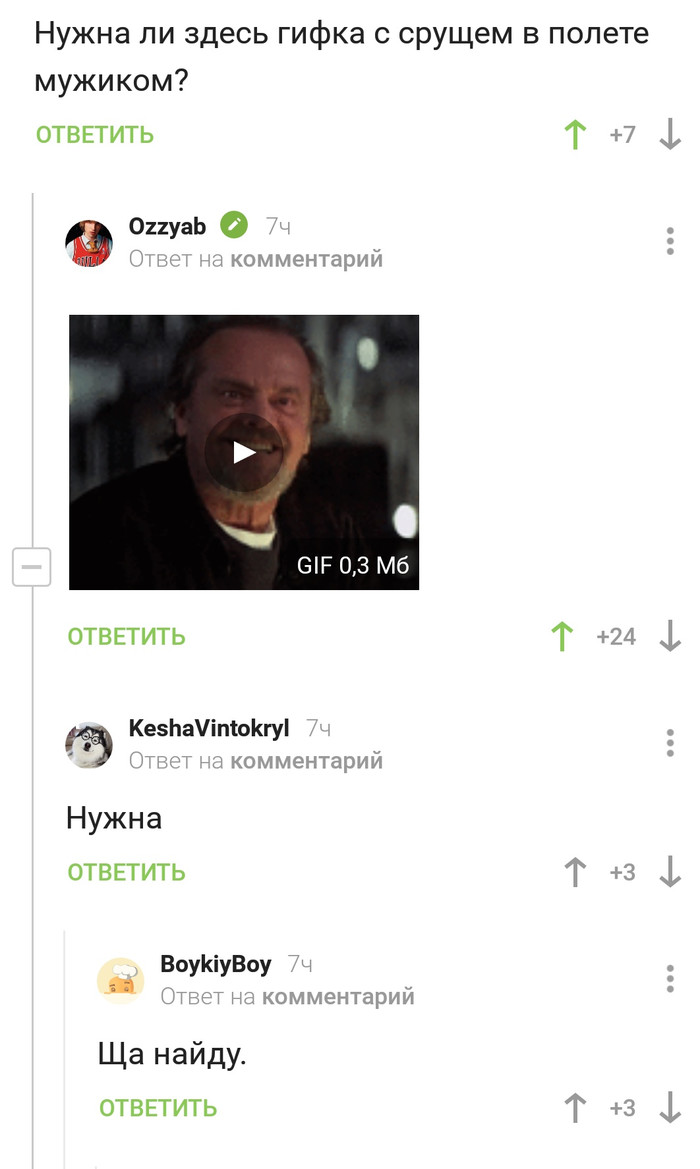Downvote KeshaVintokryl's comment
Screen dimensions: 700x1169
[x=670, y=873]
